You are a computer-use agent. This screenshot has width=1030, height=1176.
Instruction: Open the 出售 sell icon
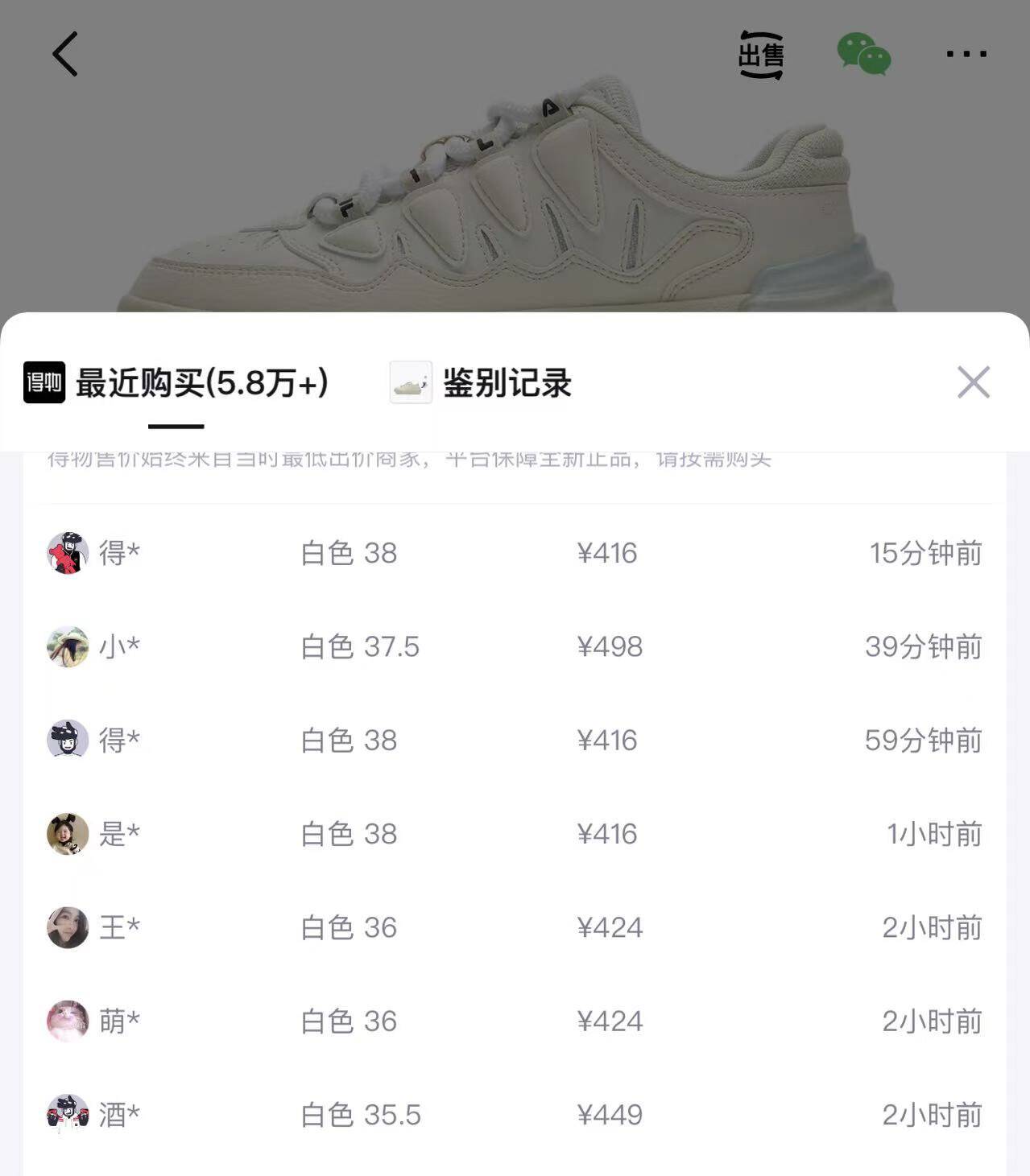click(761, 55)
